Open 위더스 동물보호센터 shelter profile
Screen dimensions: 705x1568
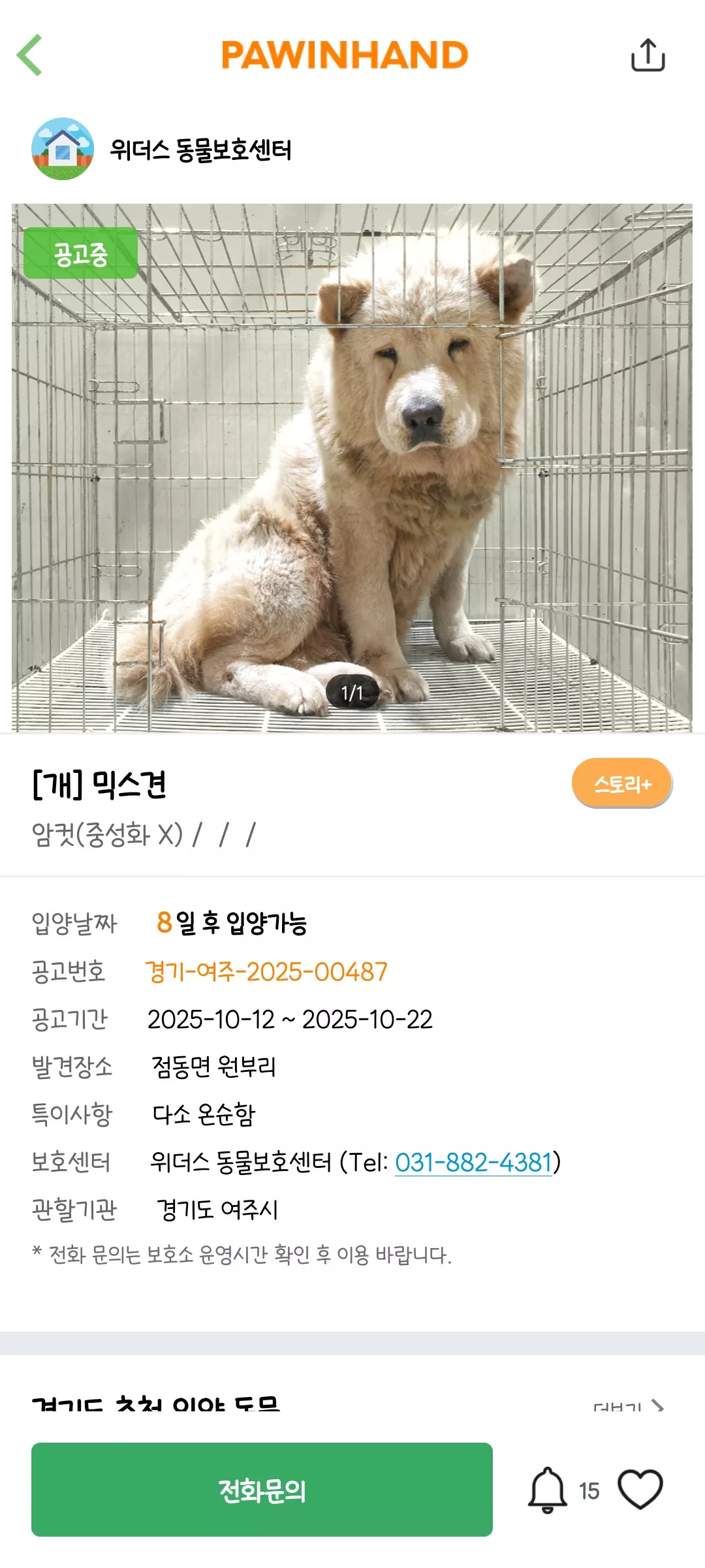(200, 149)
